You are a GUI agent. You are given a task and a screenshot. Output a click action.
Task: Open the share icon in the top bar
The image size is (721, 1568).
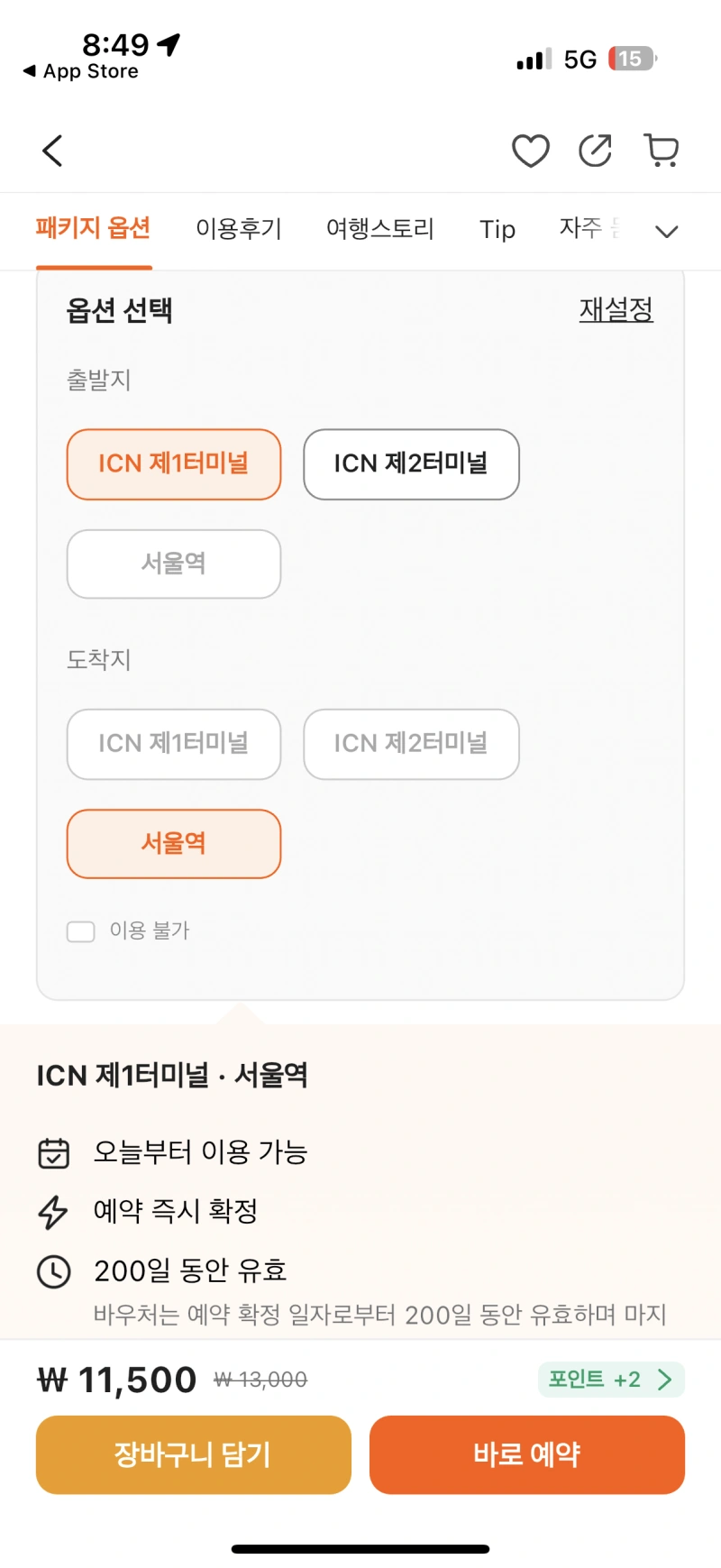coord(595,150)
